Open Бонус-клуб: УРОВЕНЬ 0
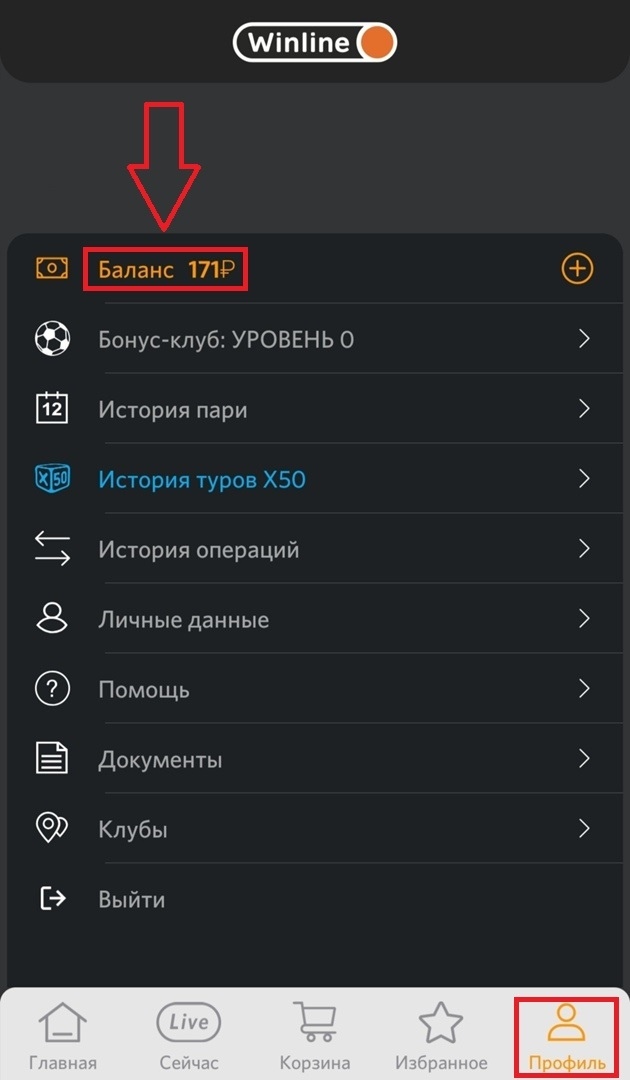 (x=226, y=340)
